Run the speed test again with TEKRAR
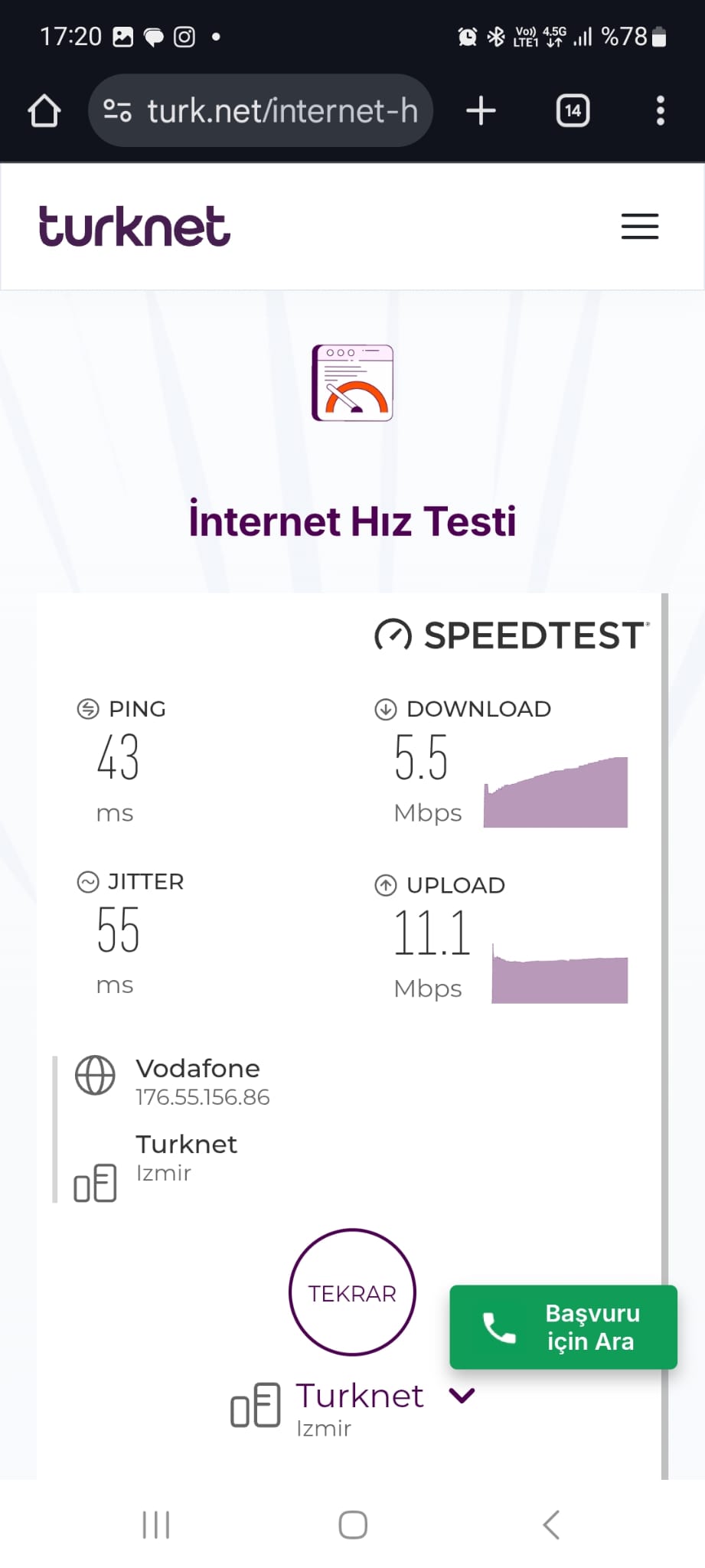The height and width of the screenshot is (1568, 705). 352,1292
